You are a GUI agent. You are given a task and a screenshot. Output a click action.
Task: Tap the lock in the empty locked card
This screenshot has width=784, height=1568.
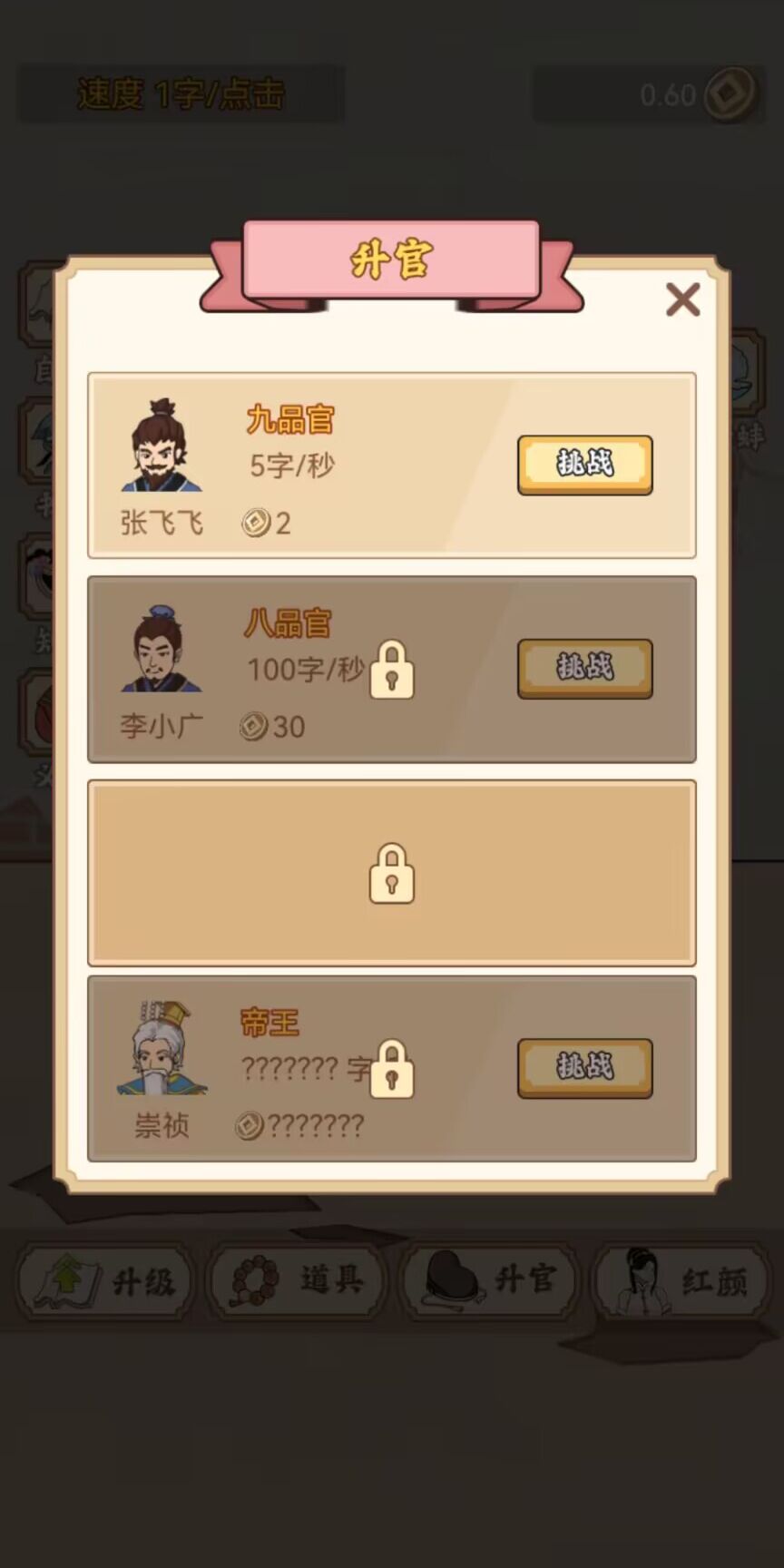point(391,873)
